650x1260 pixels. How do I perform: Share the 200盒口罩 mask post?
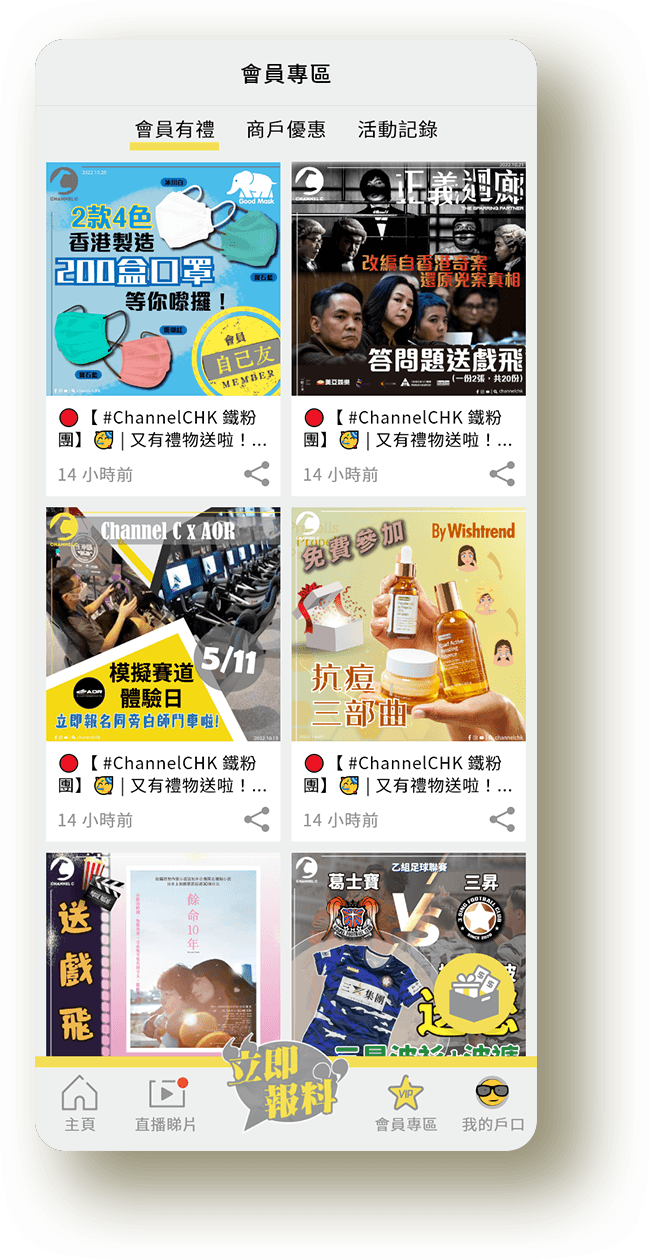(x=257, y=474)
